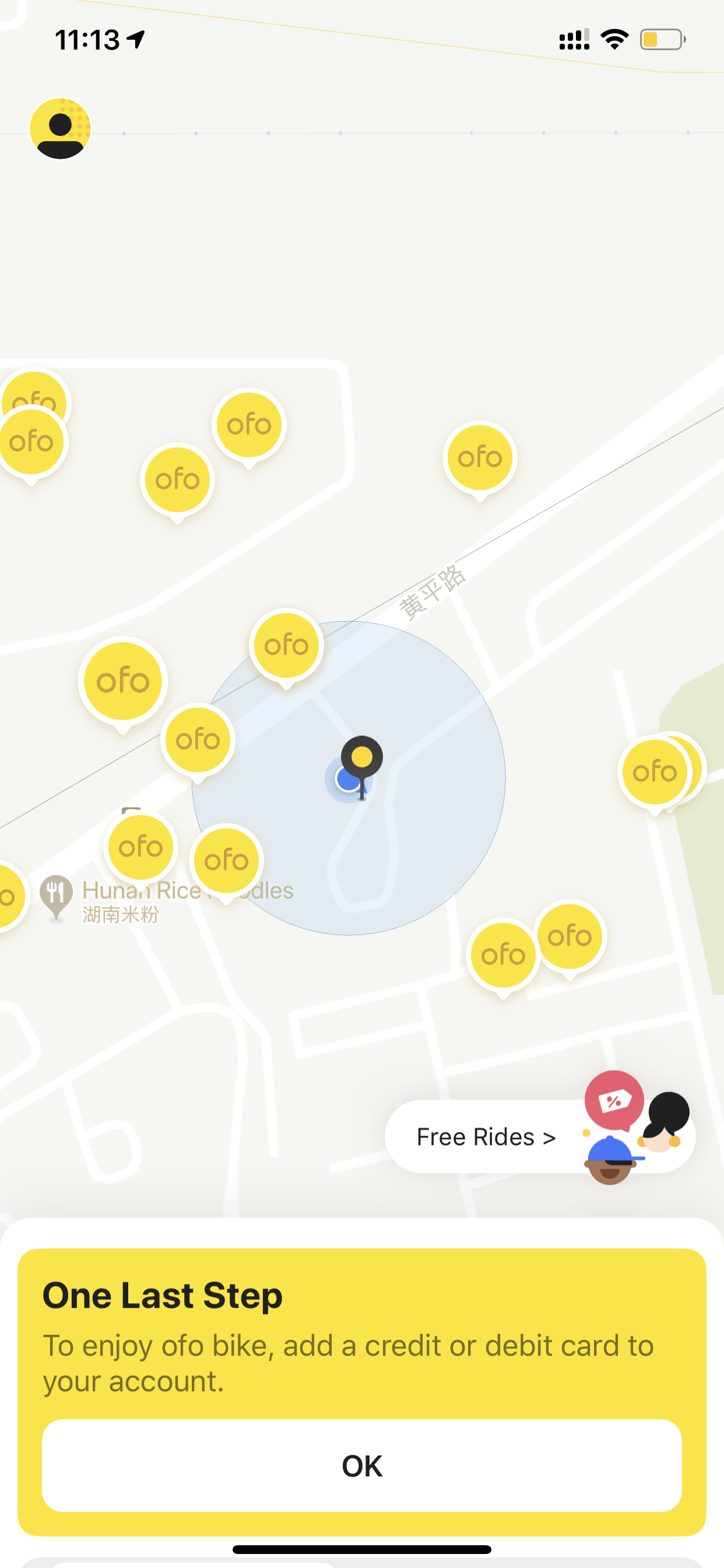
Task: Open Hunan Rice Noodles place marker
Action: coord(56,898)
